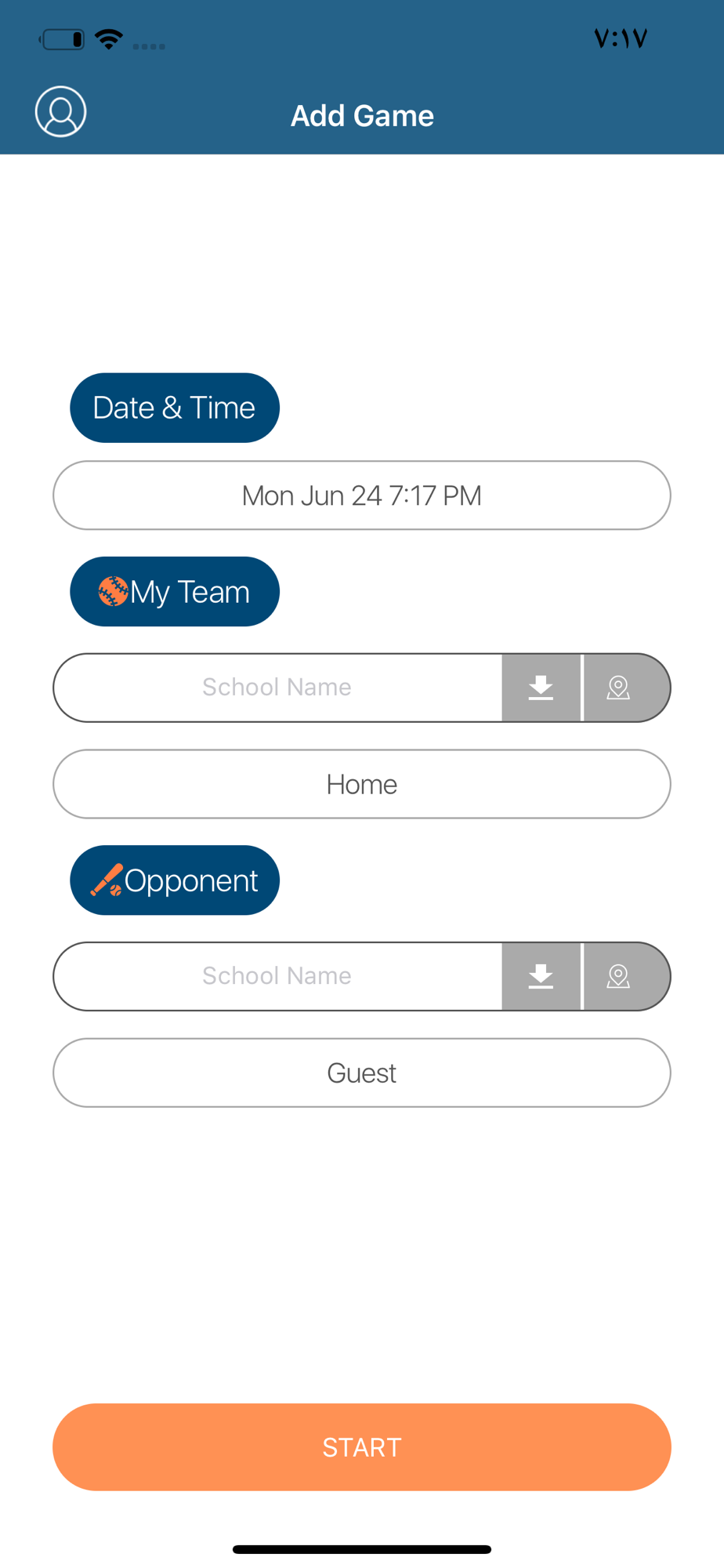Select the Guest field

point(362,1073)
